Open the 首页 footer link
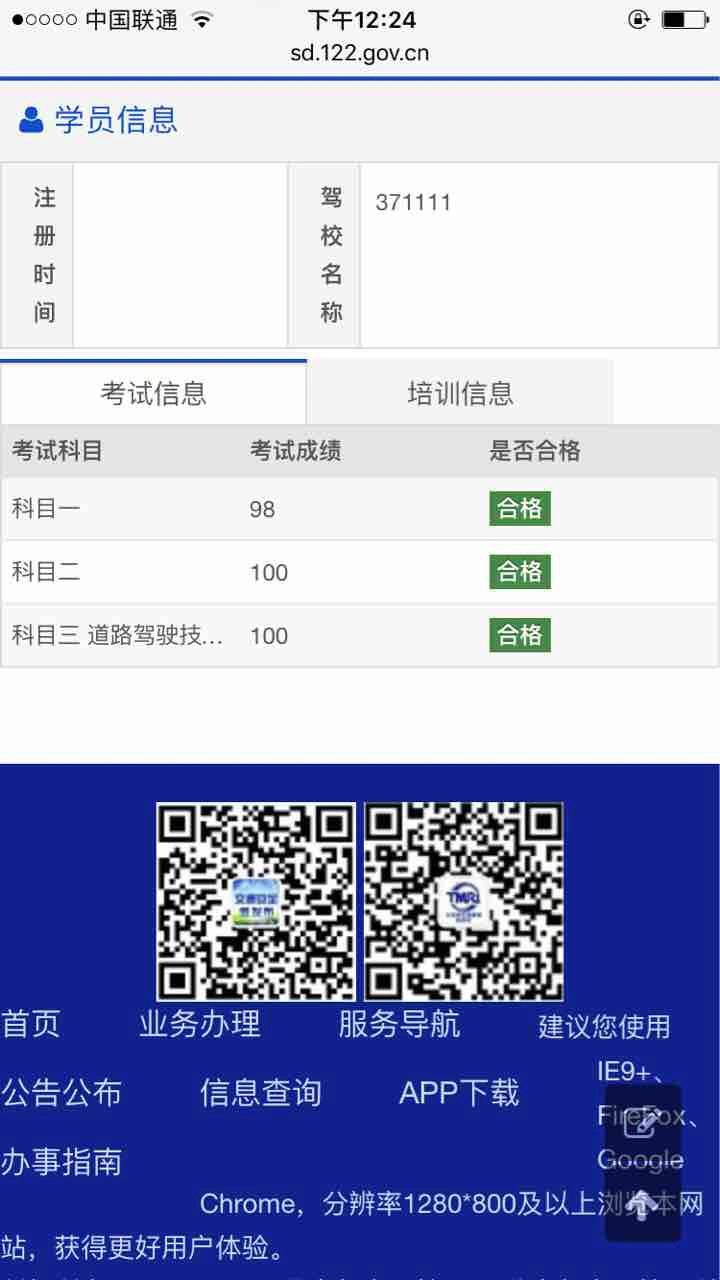Screen dimensions: 720x1280 click(x=31, y=1024)
